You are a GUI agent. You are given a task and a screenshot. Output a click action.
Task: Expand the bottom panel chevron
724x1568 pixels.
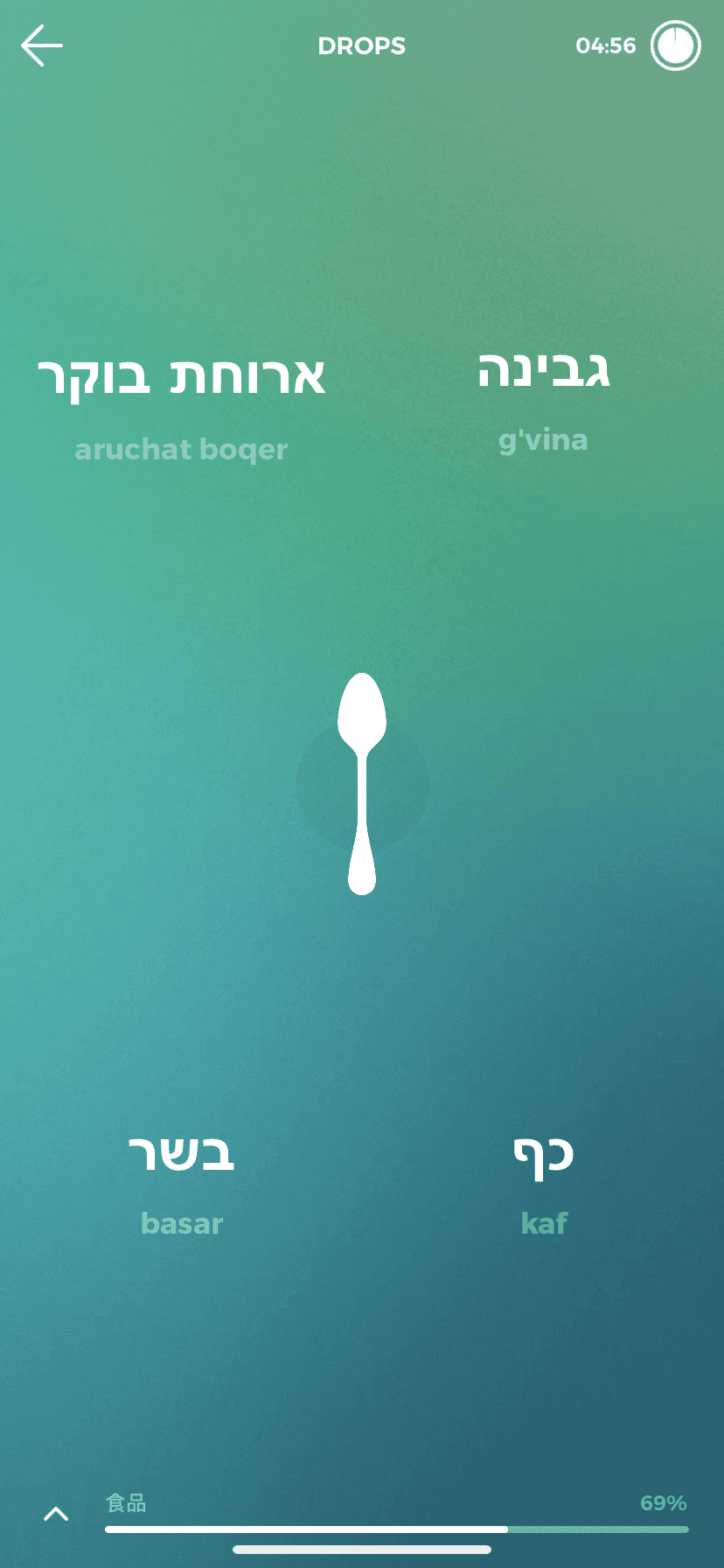56,1514
